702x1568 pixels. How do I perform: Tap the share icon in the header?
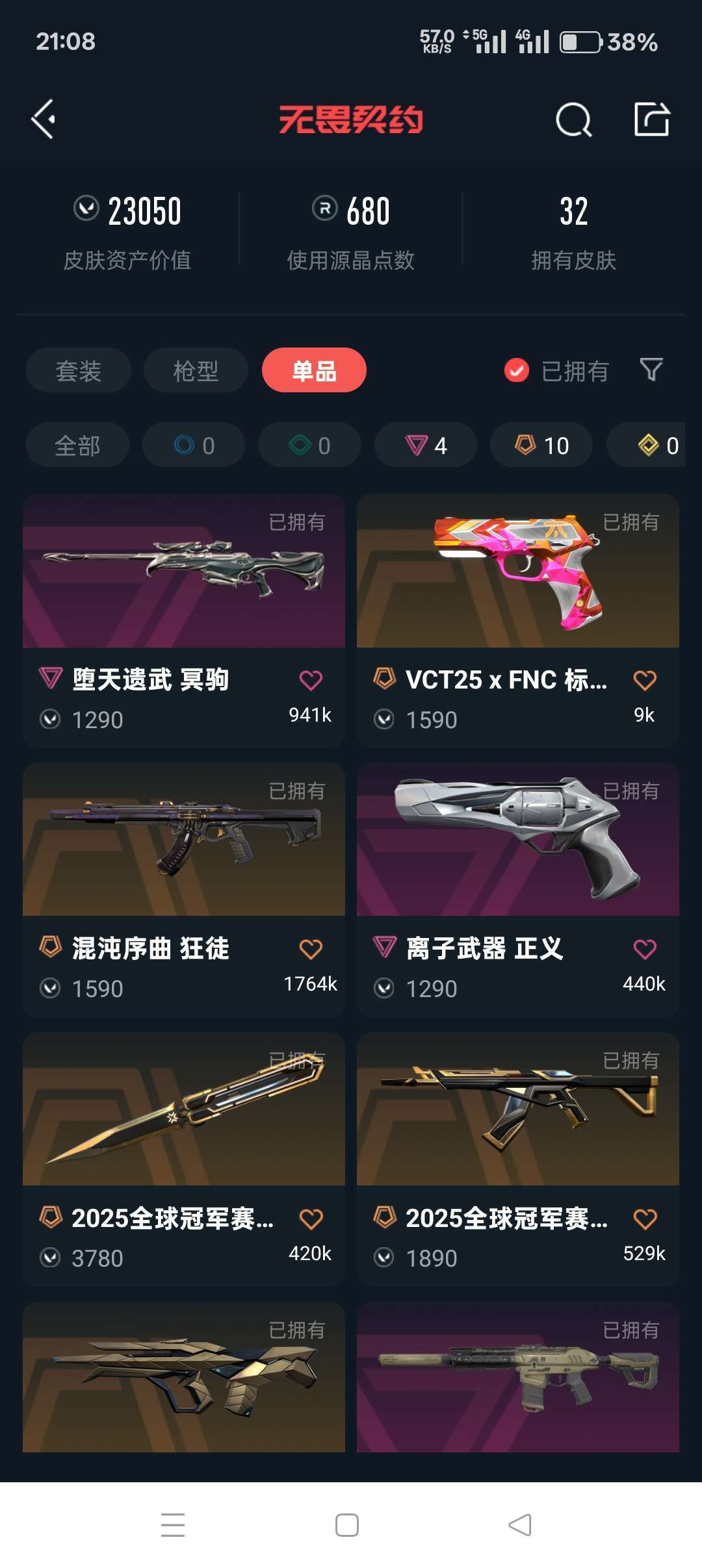[652, 119]
